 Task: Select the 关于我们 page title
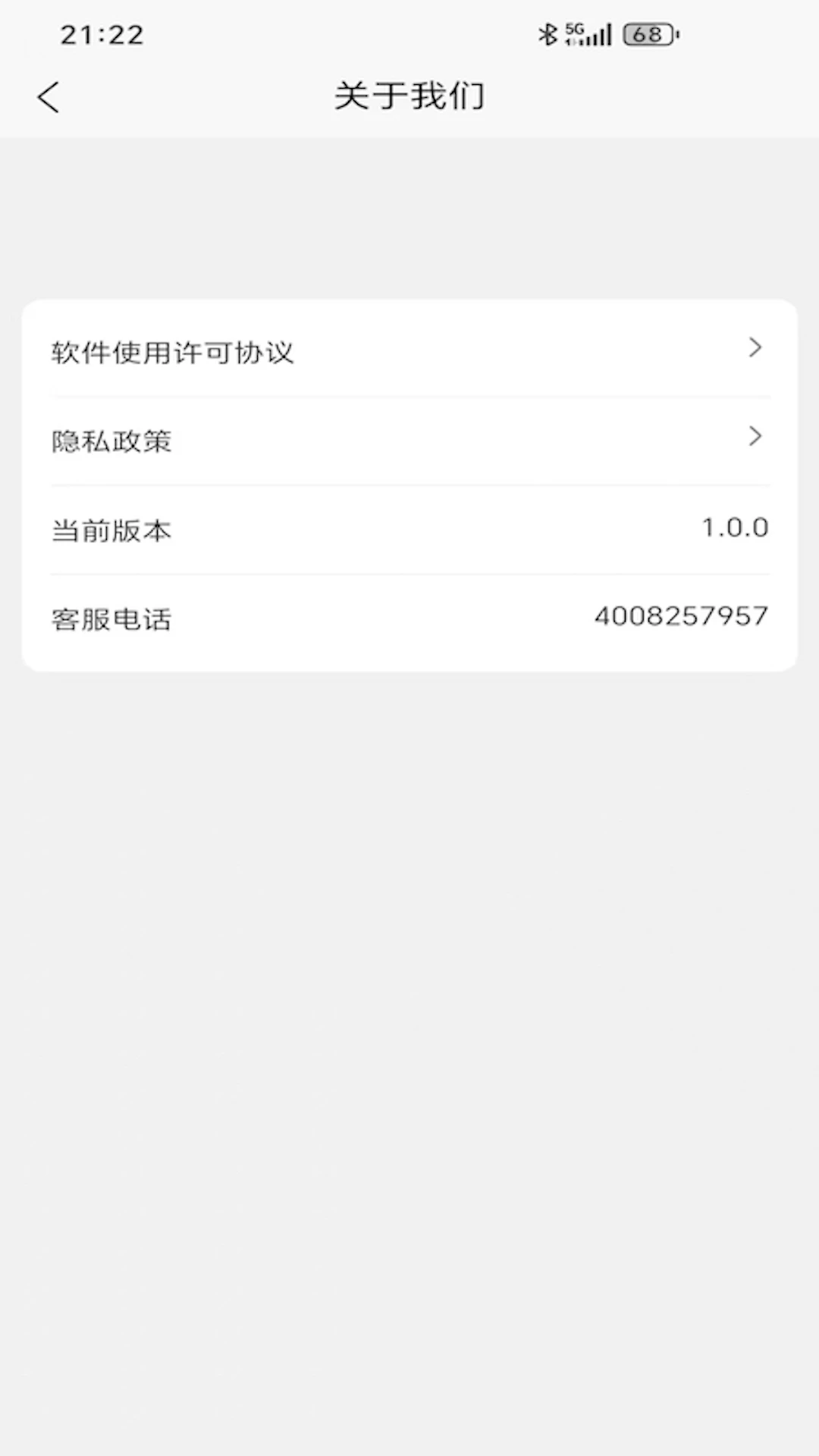click(409, 96)
